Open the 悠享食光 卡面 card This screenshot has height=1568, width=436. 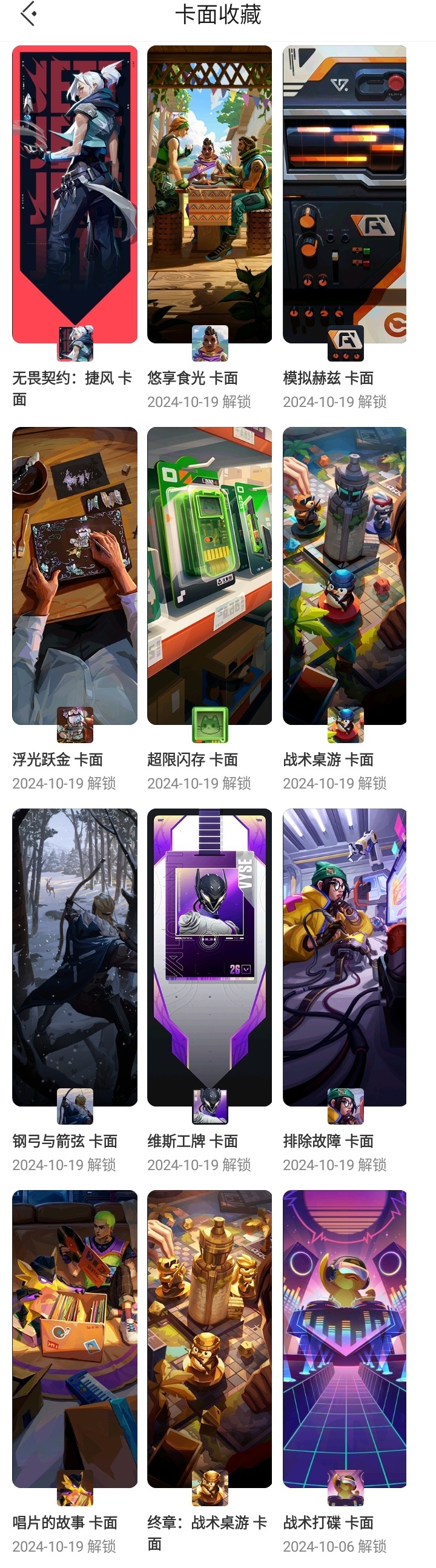pos(210,195)
